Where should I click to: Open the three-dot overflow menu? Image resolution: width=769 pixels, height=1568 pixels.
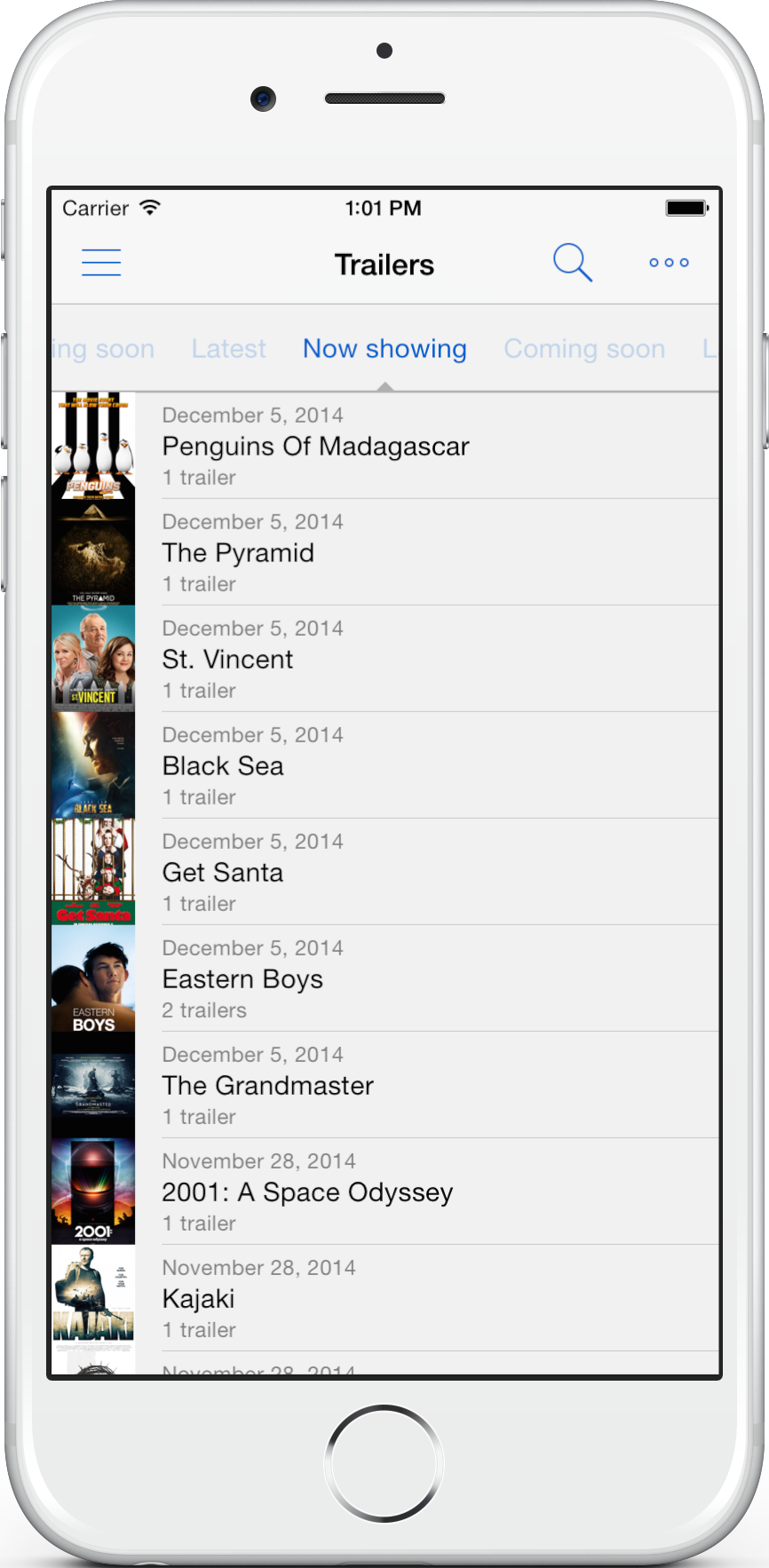[x=669, y=263]
